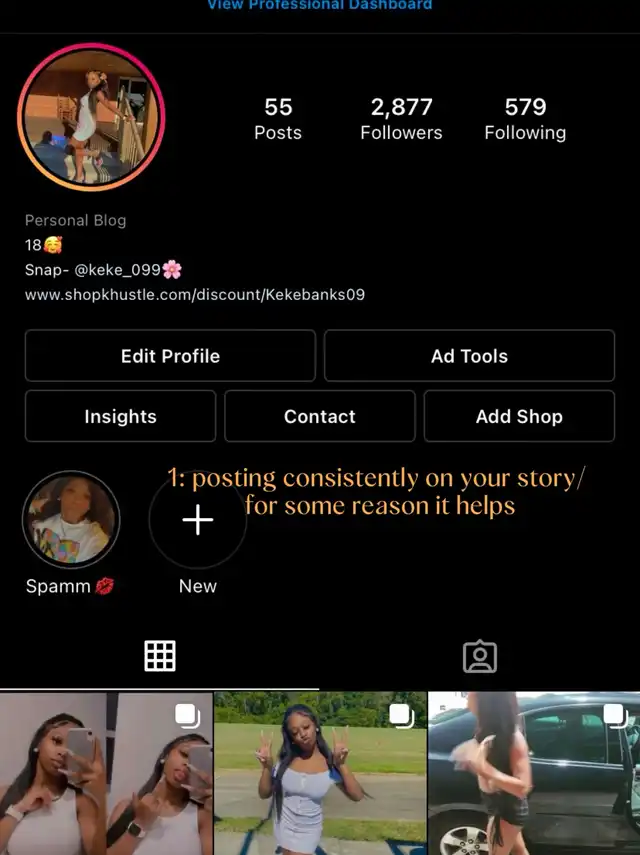The image size is (640, 855).
Task: View account Insights
Action: 120,416
